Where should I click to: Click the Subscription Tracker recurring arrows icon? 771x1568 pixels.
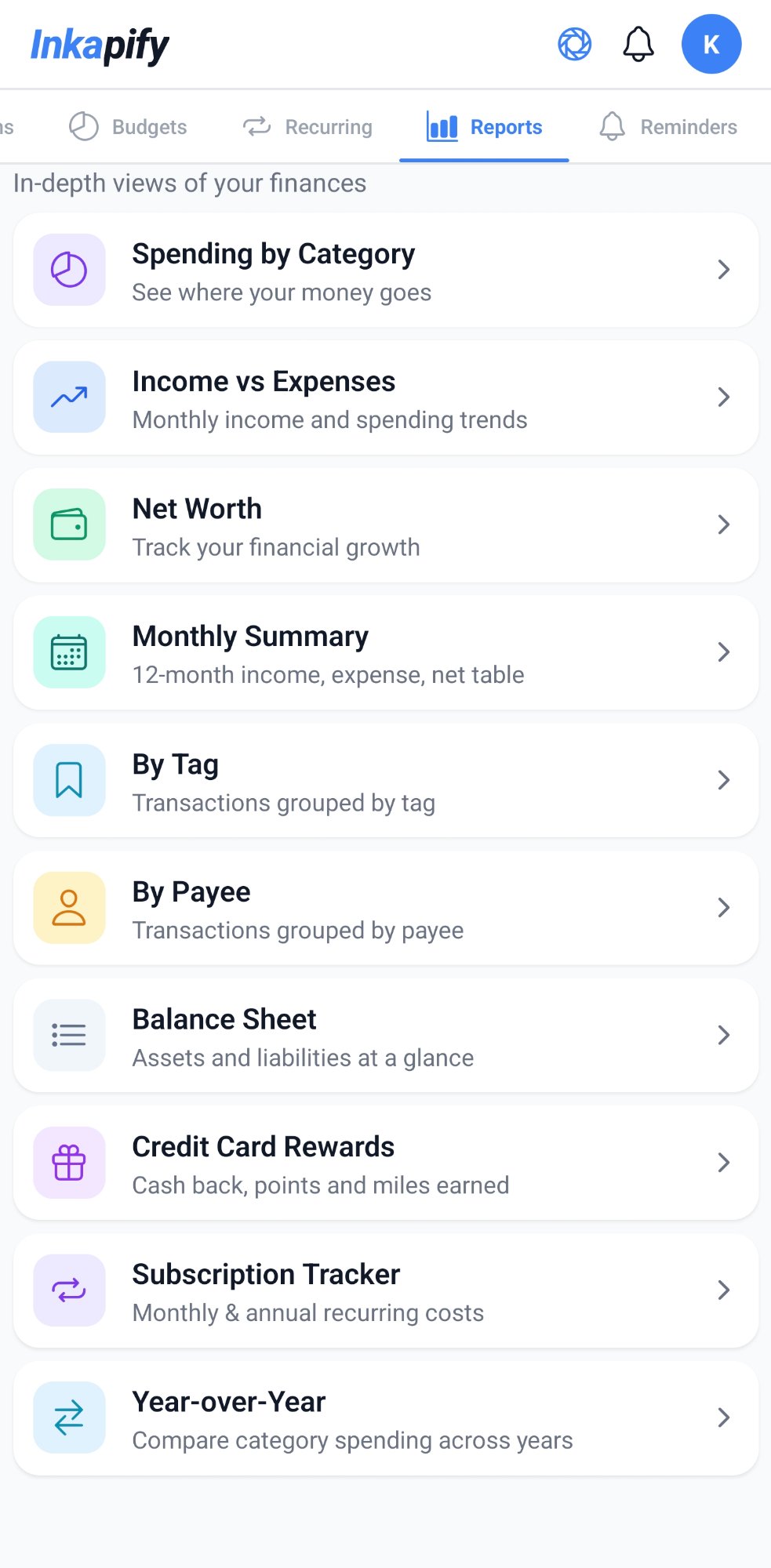pos(68,1290)
